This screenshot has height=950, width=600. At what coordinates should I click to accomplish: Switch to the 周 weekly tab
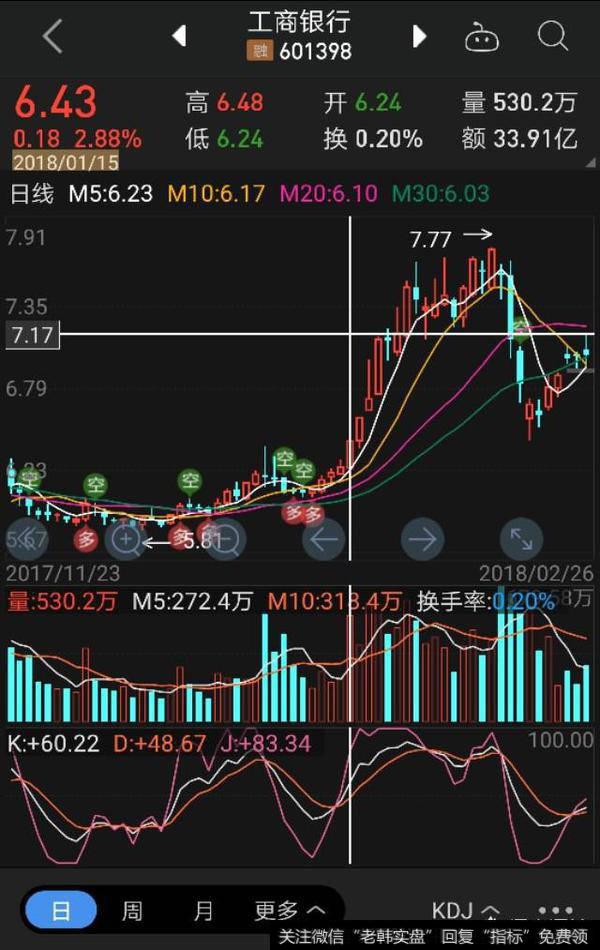point(132,911)
